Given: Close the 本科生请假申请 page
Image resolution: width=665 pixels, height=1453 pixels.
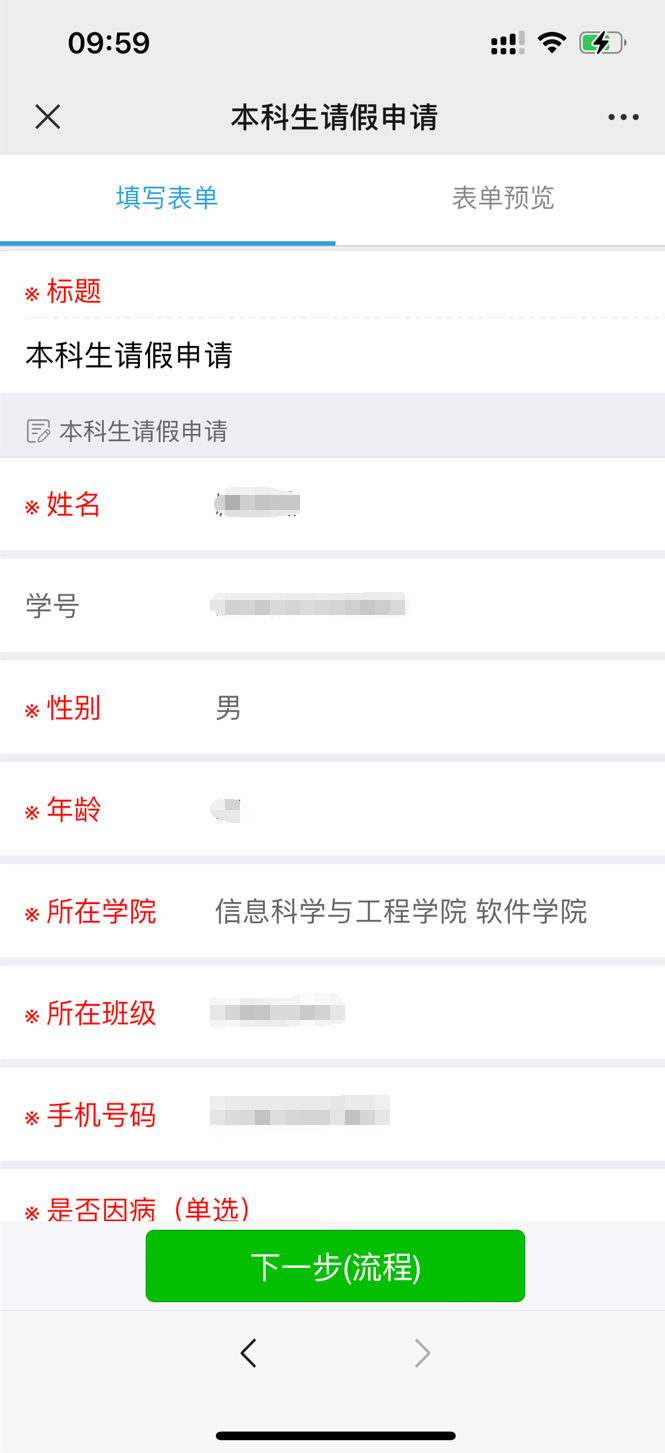Looking at the screenshot, I should 47,117.
